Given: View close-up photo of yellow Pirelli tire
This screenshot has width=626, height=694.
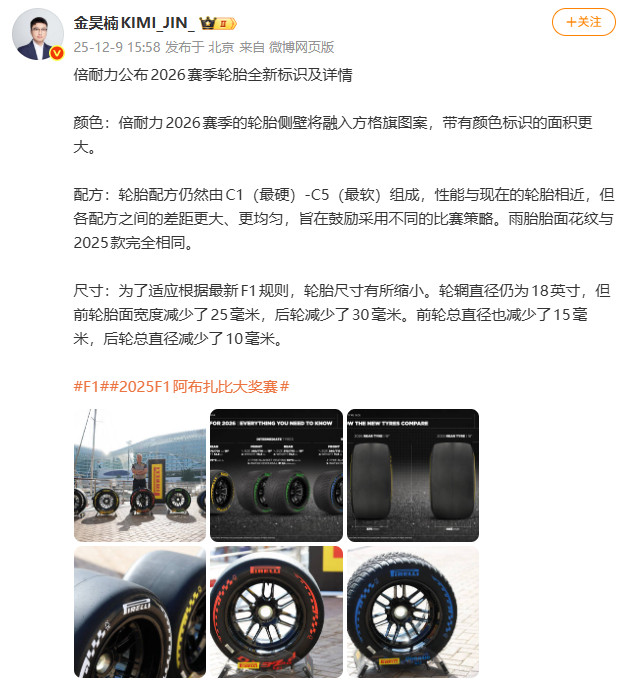Looking at the screenshot, I should click(x=139, y=611).
